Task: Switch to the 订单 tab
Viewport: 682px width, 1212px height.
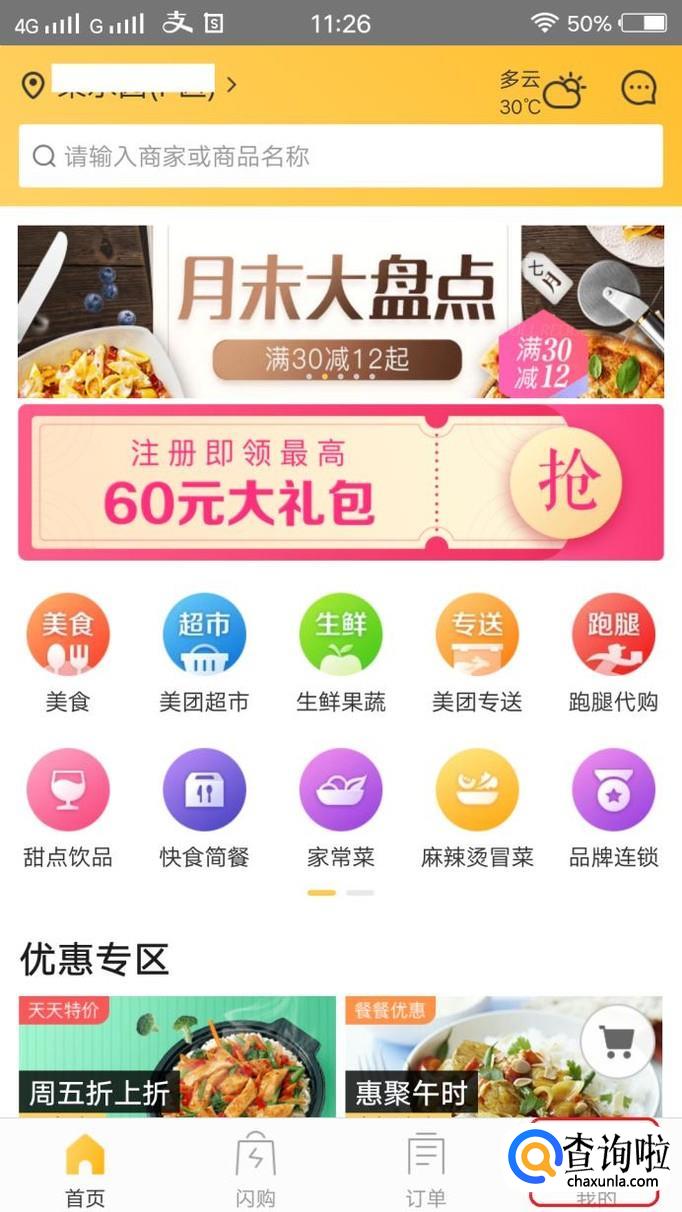Action: [426, 1168]
